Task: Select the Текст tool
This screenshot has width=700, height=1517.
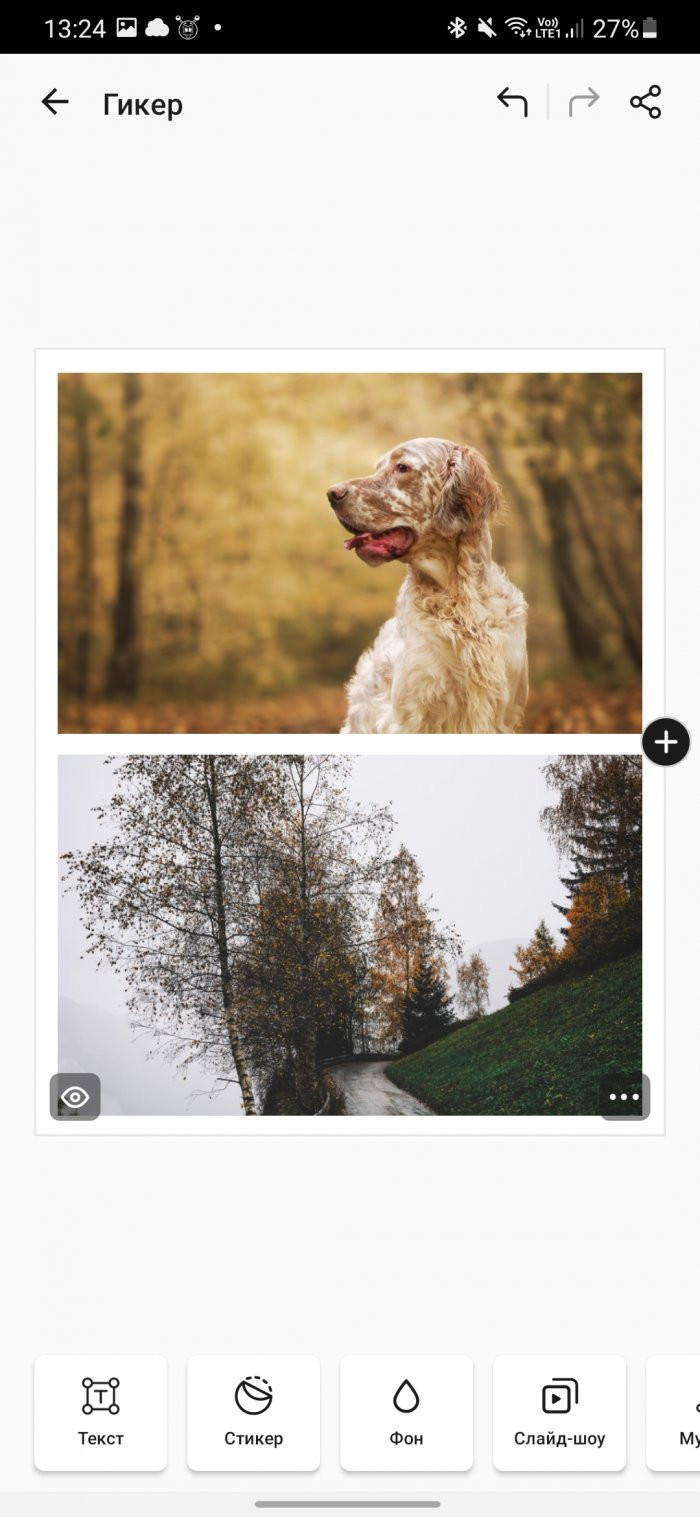Action: click(101, 1413)
